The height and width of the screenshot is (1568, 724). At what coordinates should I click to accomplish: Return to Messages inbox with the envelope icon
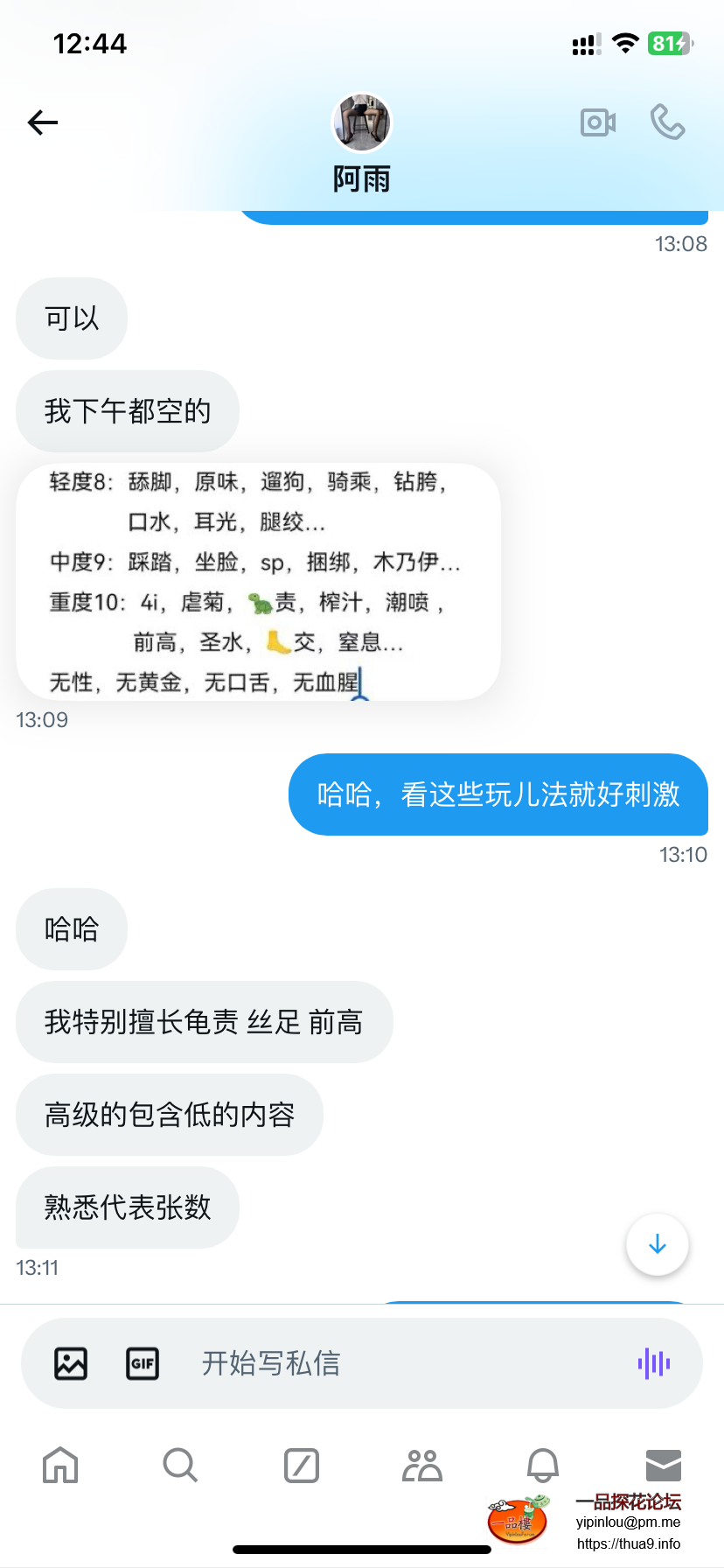coord(664,1466)
